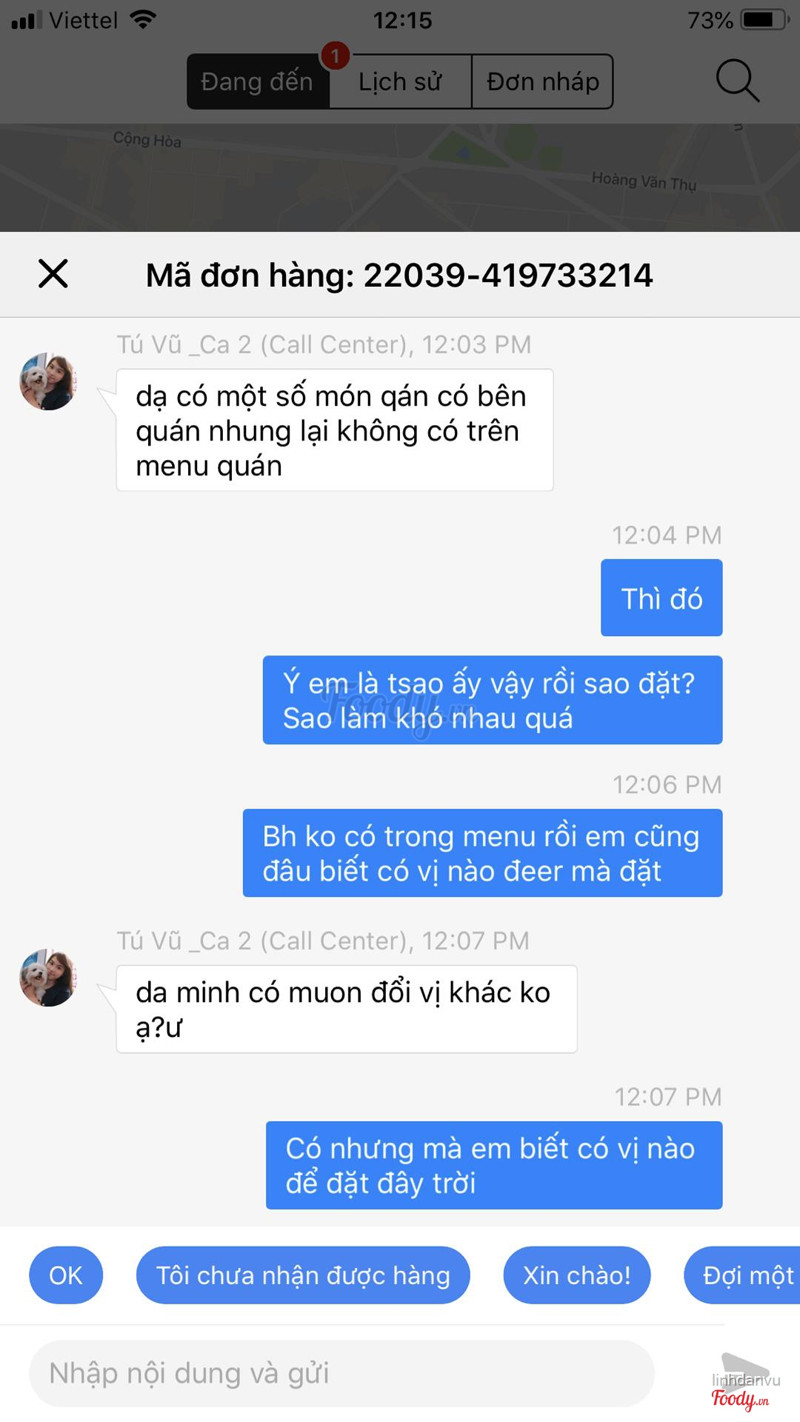Tap the send message arrow icon
The width and height of the screenshot is (800, 1422).
pyautogui.click(x=745, y=1372)
